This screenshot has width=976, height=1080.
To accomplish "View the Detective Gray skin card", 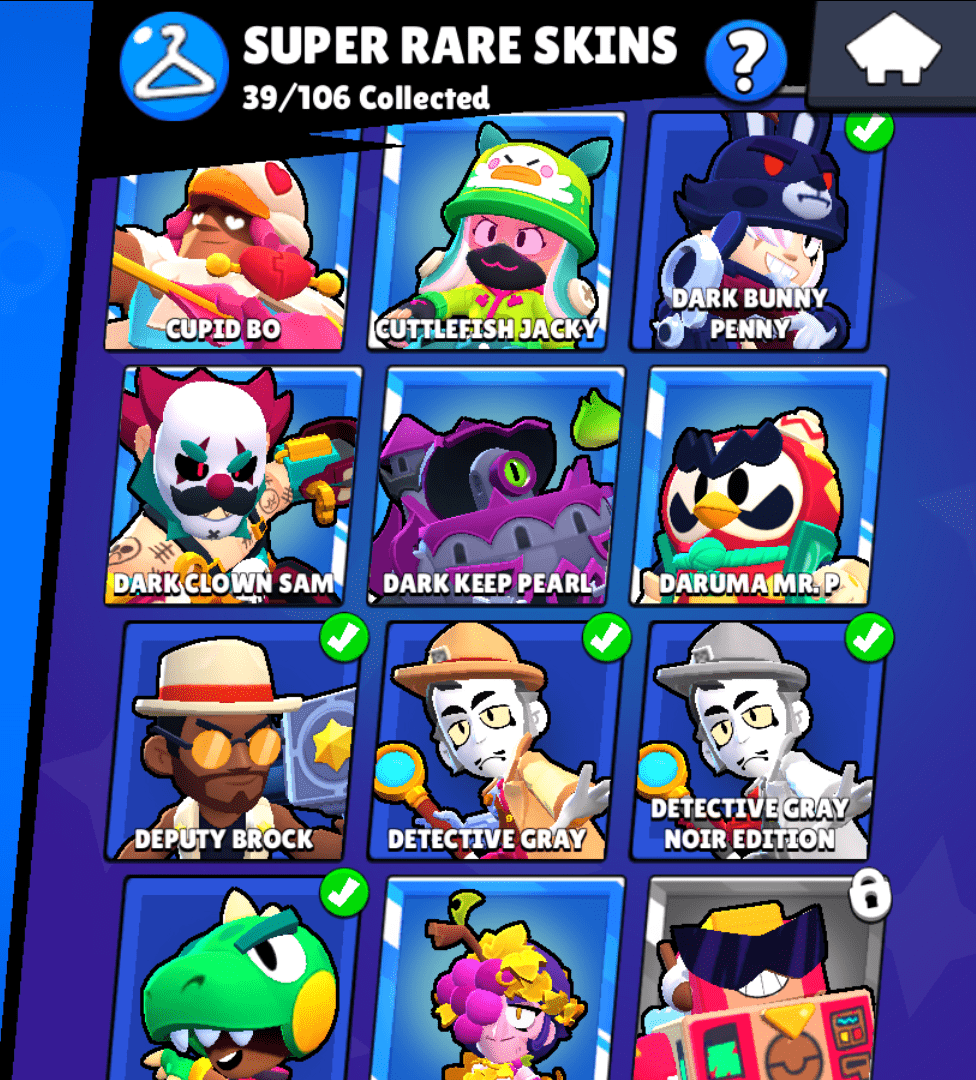I will coord(496,740).
